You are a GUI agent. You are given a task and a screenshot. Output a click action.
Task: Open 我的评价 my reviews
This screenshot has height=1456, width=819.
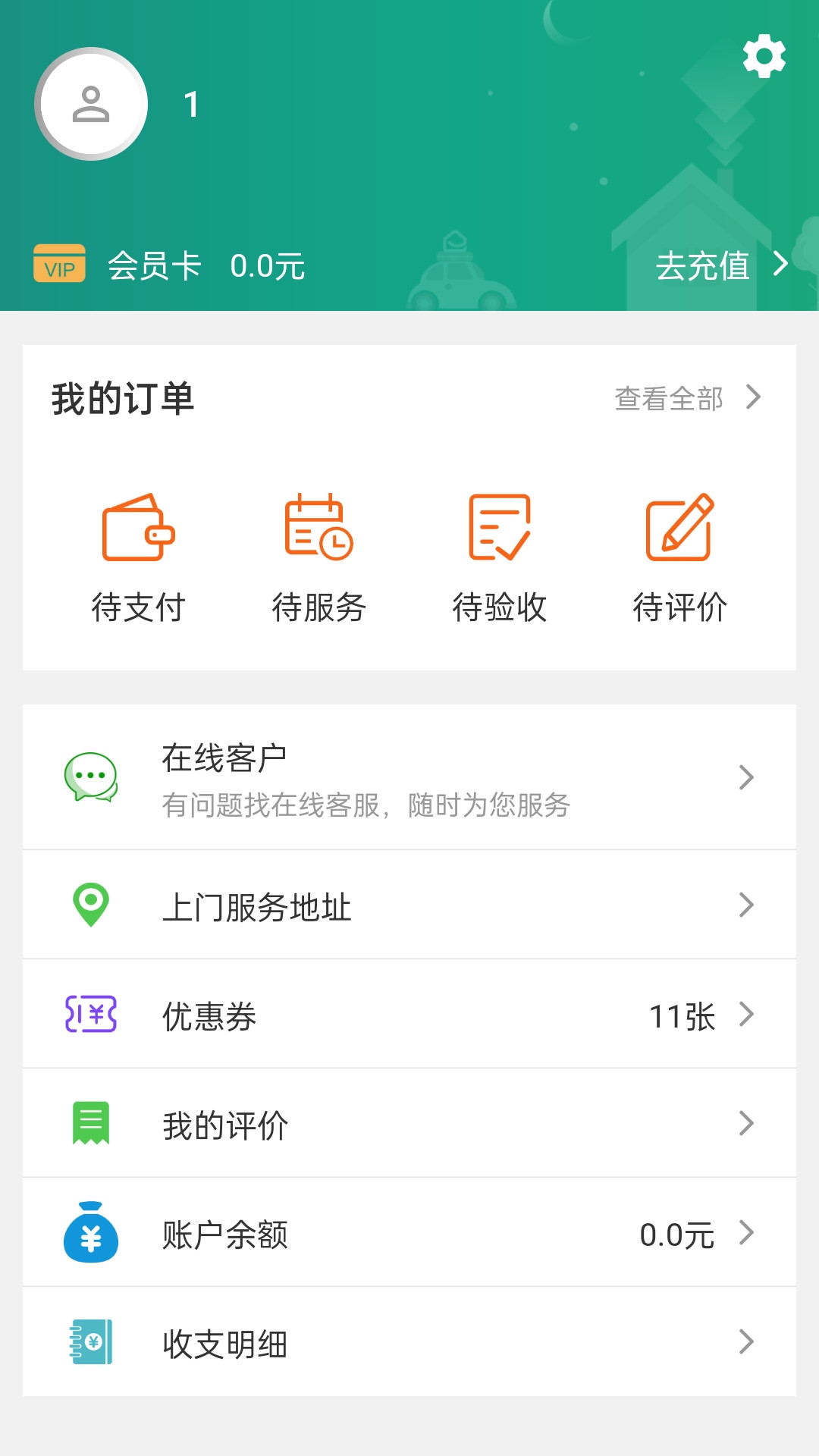coord(409,1124)
